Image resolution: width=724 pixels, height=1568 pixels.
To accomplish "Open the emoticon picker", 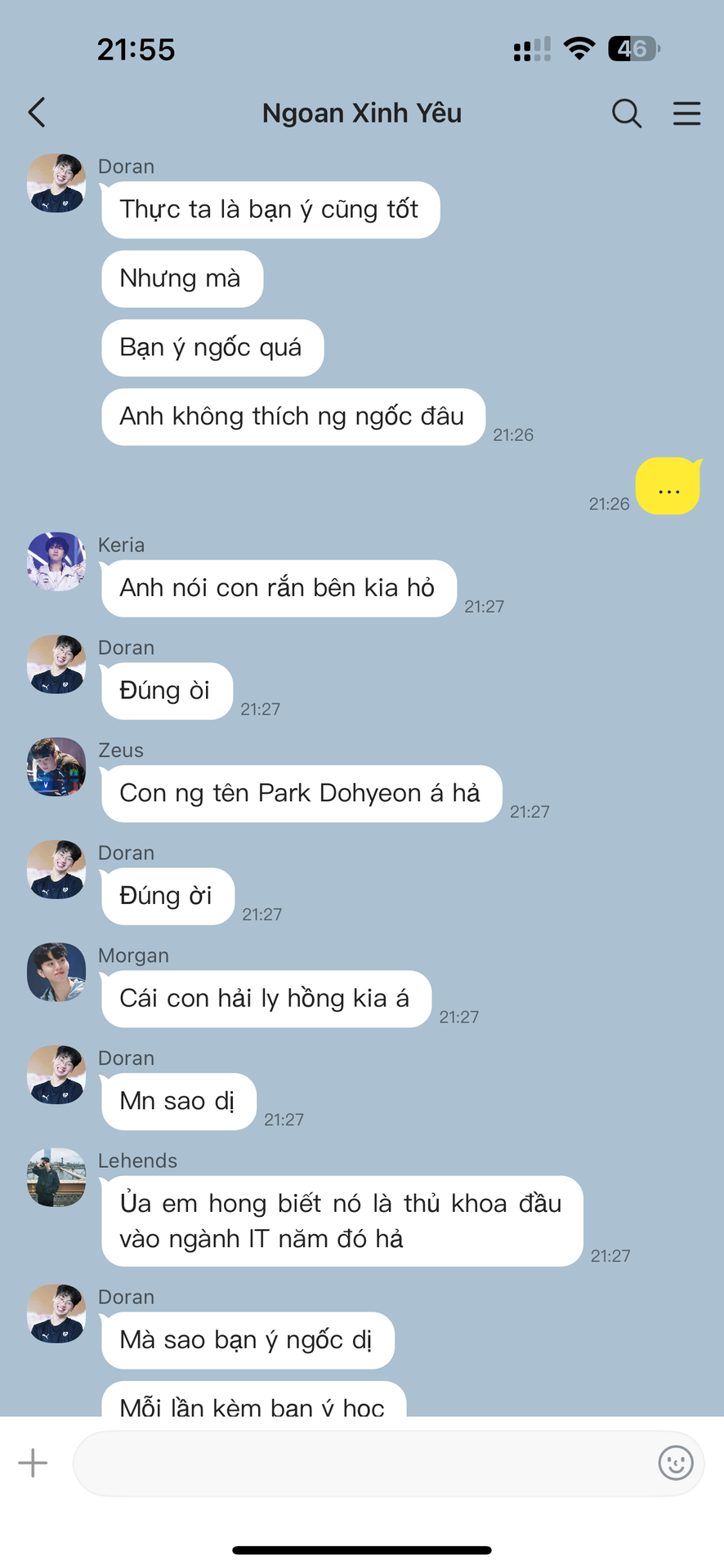I will pos(675,1463).
